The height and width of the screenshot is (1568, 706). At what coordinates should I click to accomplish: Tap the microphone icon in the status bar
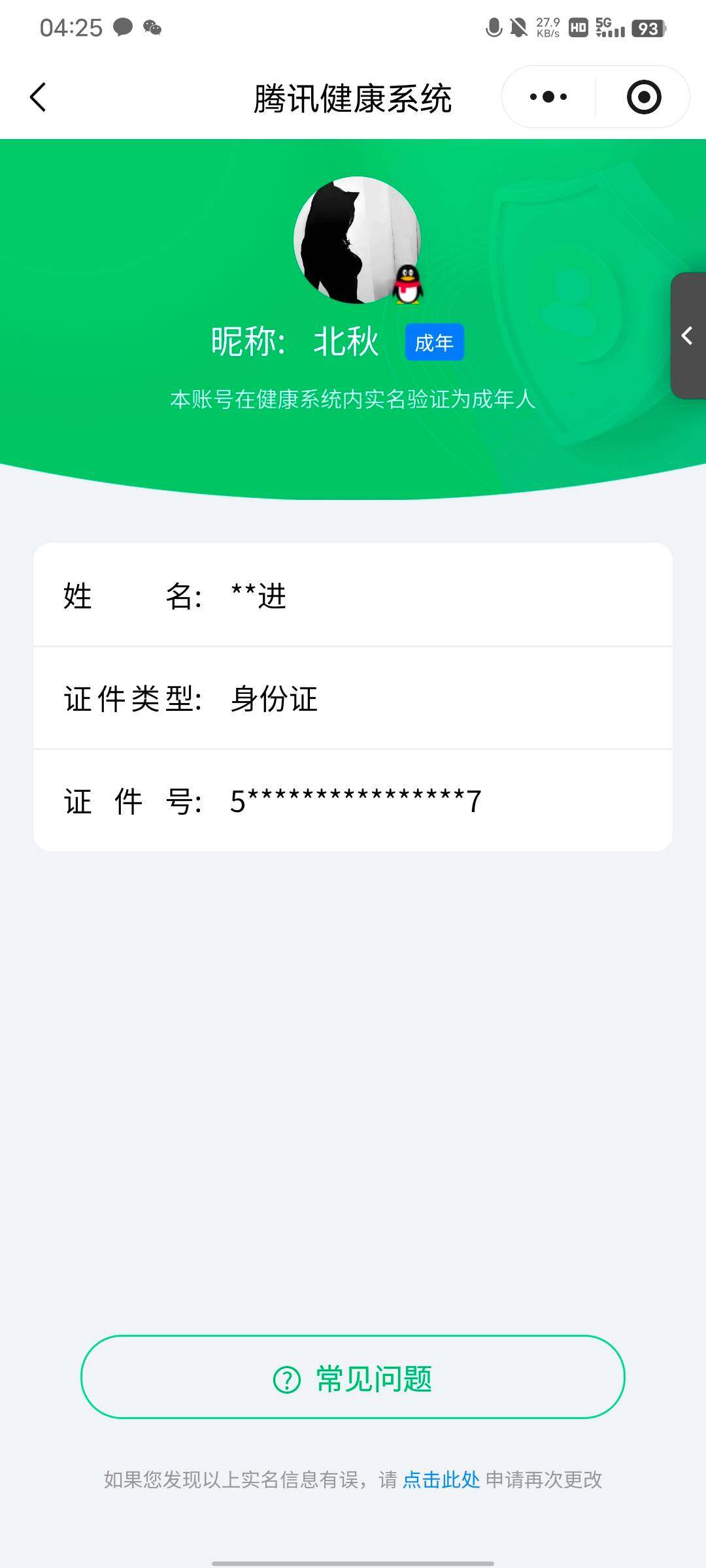(494, 26)
